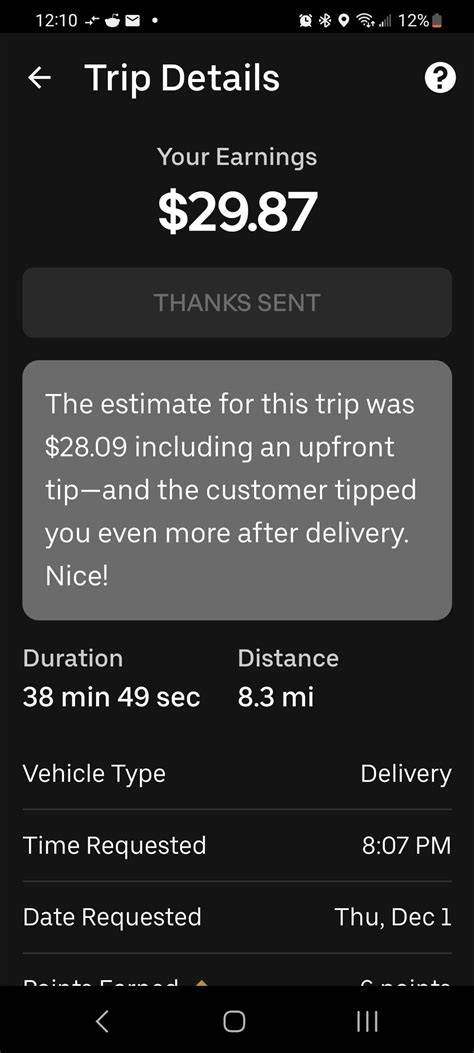The image size is (474, 1053).
Task: Tap the Thanks Sent button
Action: click(237, 302)
